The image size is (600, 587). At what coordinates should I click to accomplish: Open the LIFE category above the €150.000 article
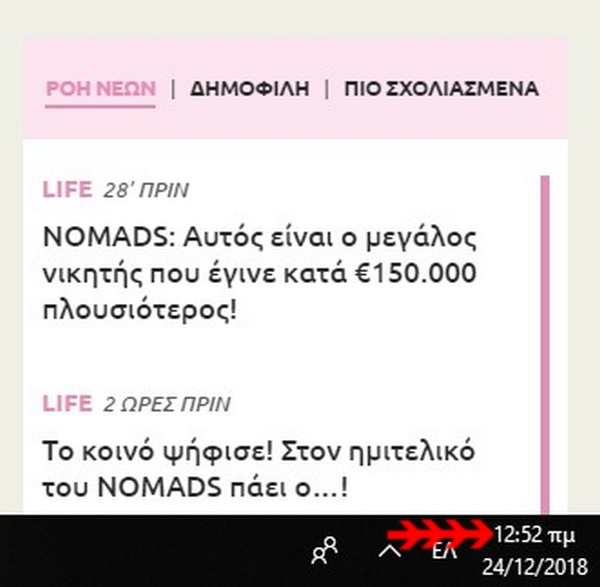(x=68, y=190)
